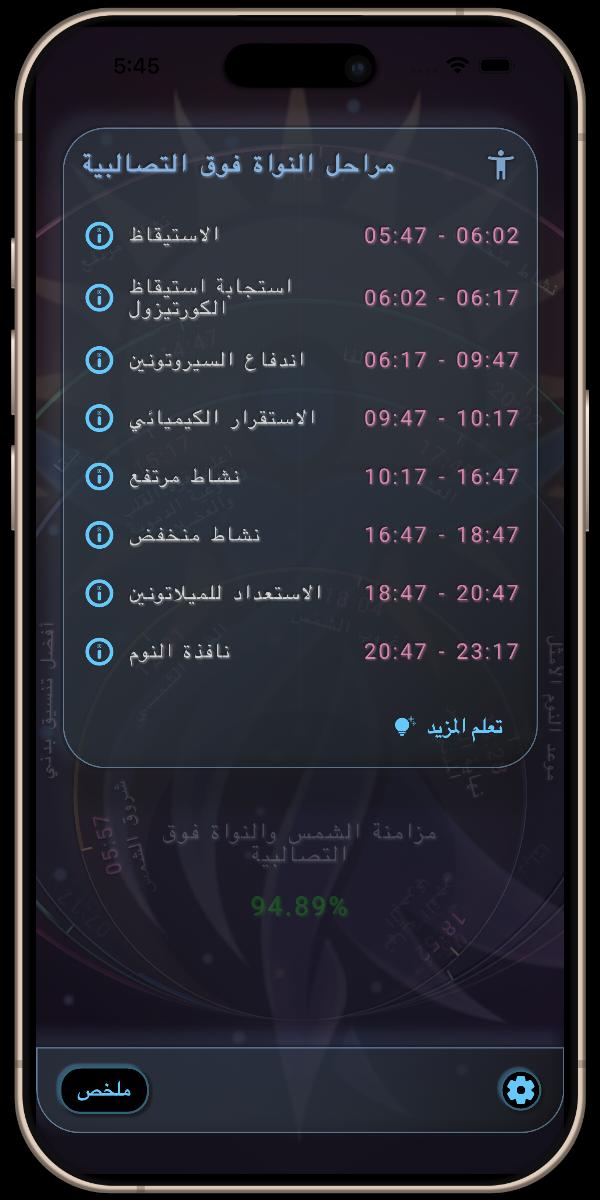The image size is (600, 1200).
Task: Show info for الاستيقاظ phase
Action: click(x=99, y=236)
